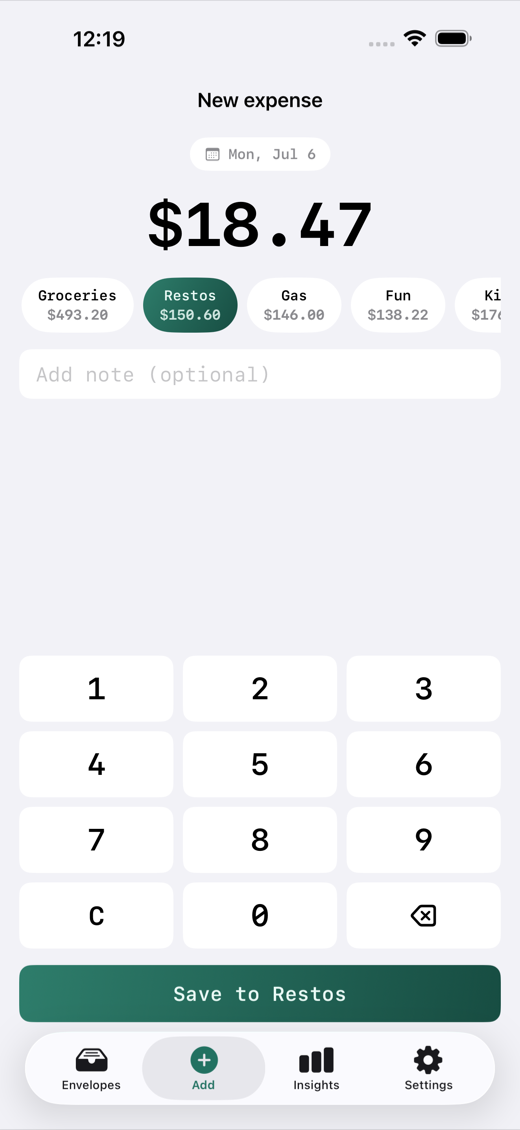Go to the Settings tab
This screenshot has width=520, height=1130.
pyautogui.click(x=429, y=1069)
